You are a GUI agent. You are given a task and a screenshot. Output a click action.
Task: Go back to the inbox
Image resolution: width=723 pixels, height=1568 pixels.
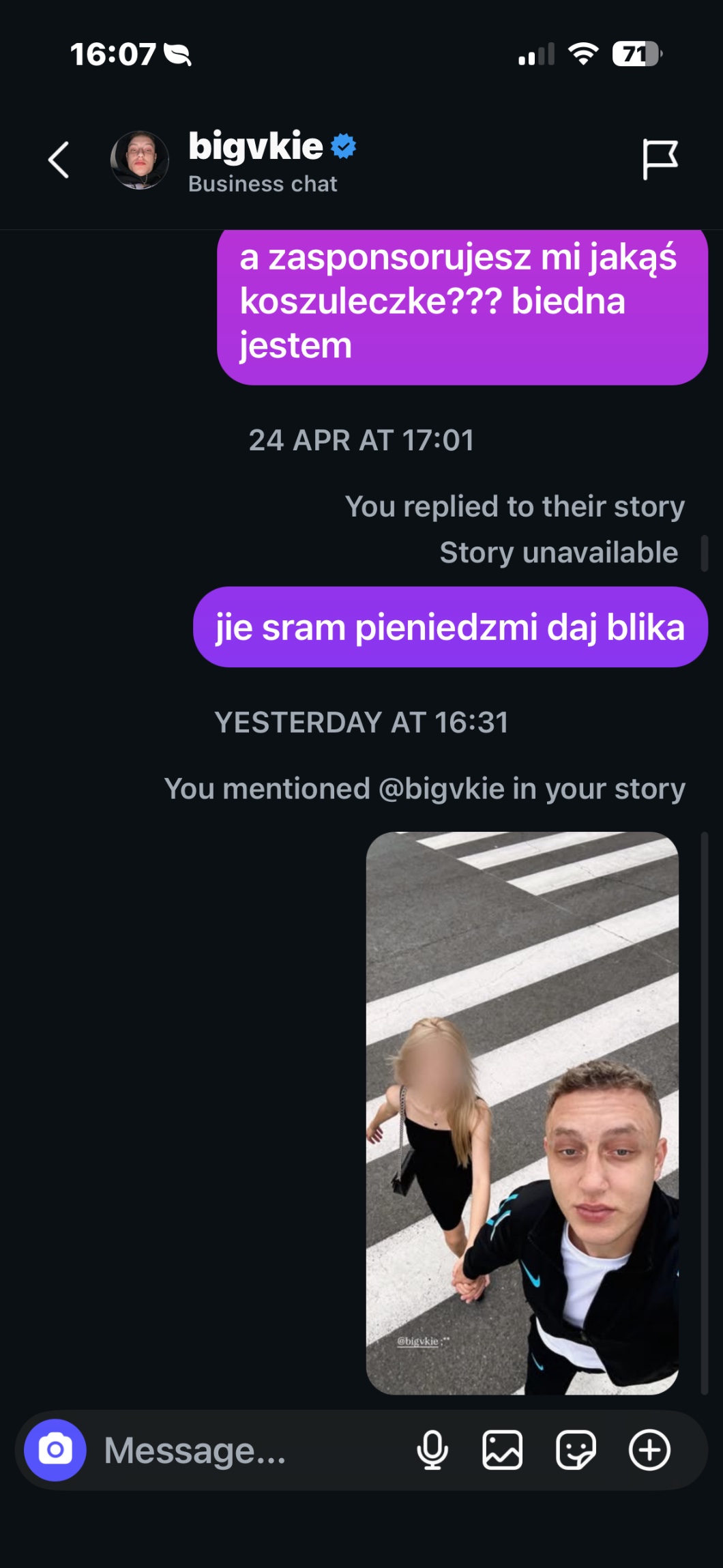[x=59, y=160]
